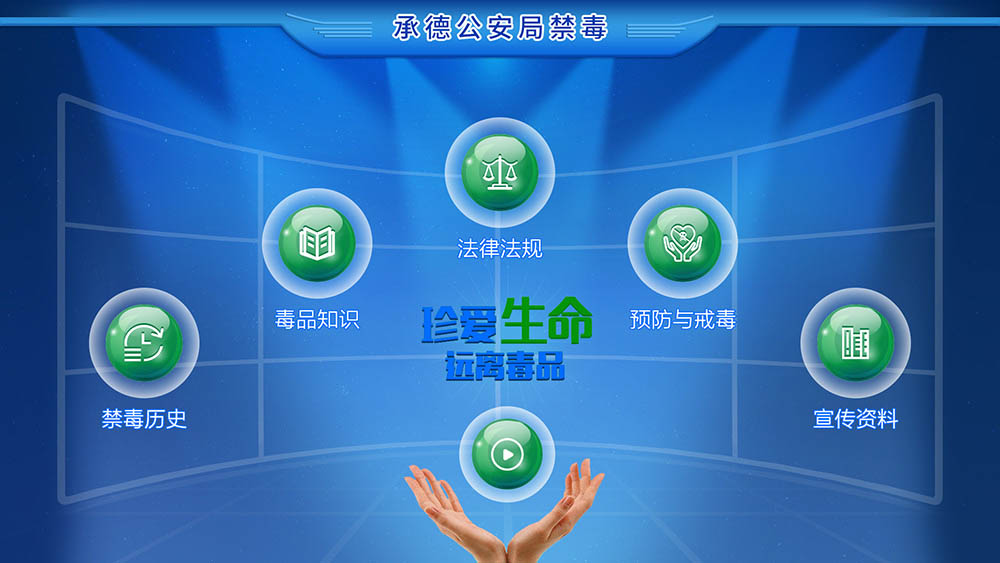Open 禁毒历史 history section

(x=144, y=344)
